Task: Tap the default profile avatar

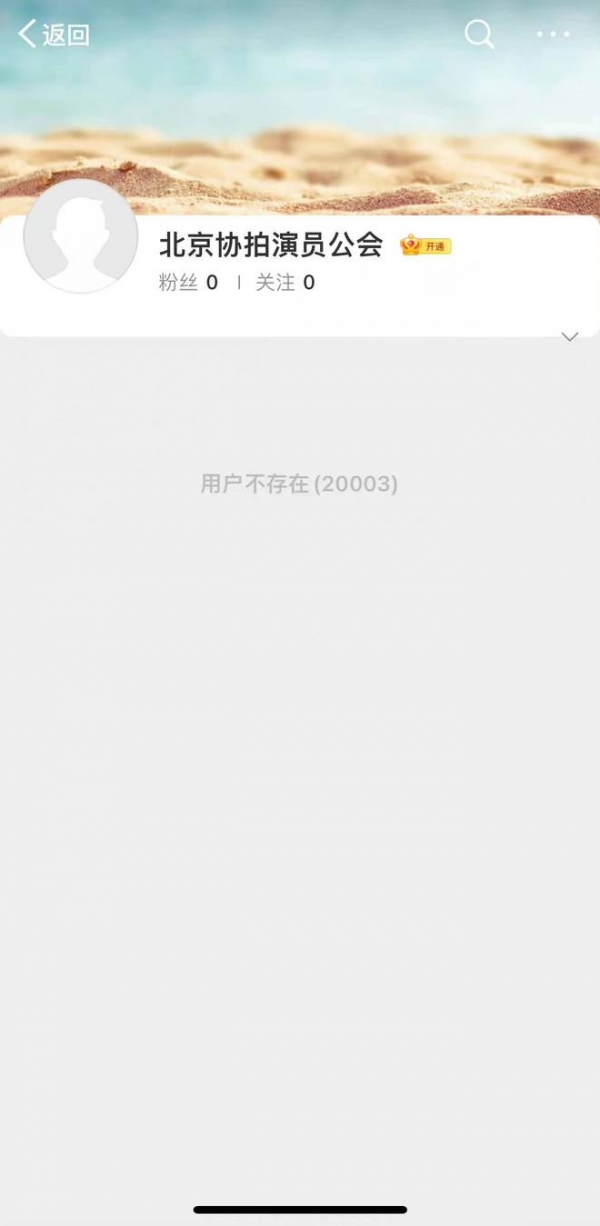Action: 80,237
